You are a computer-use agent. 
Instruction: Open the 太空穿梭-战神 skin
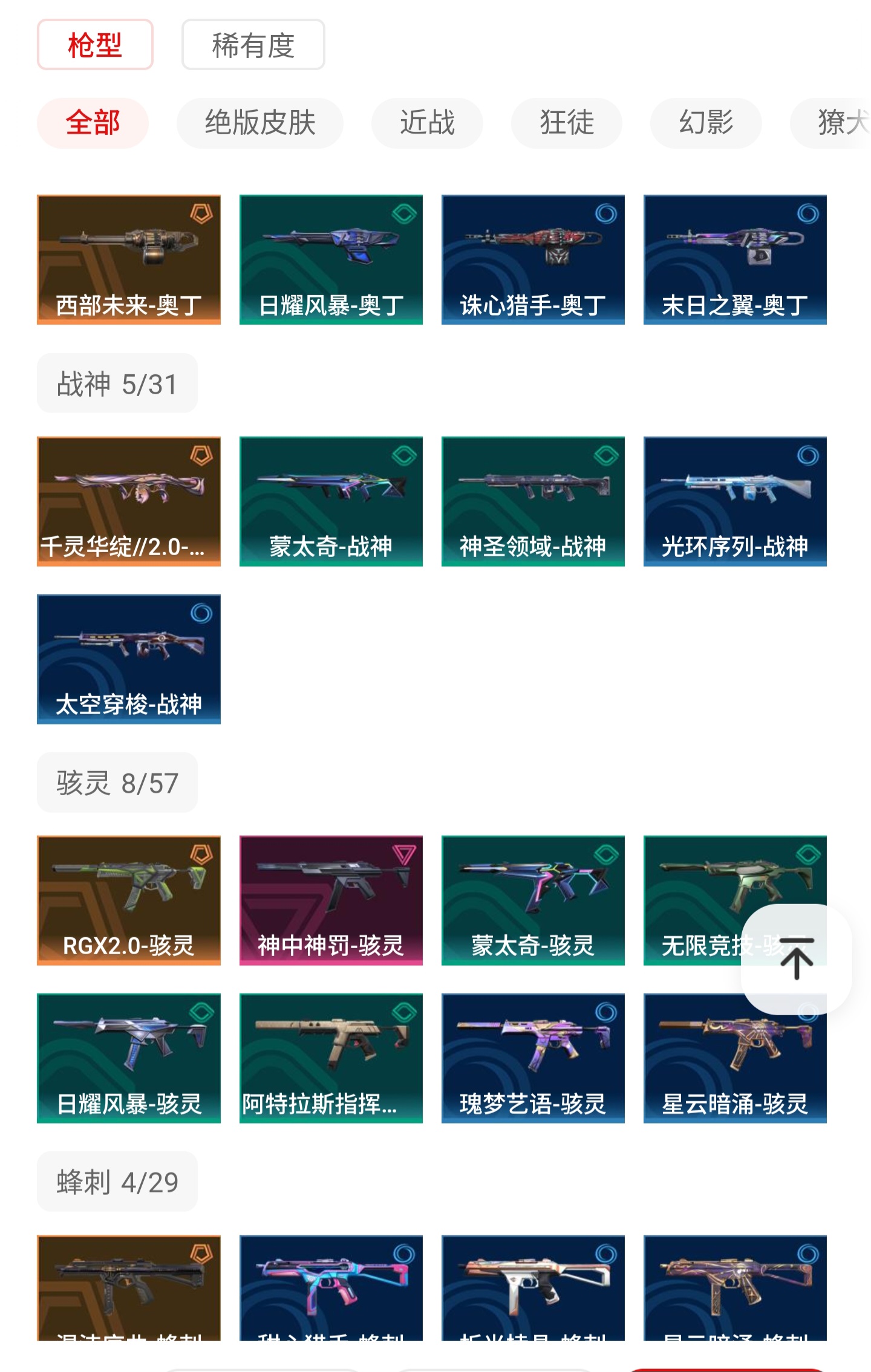tap(129, 658)
